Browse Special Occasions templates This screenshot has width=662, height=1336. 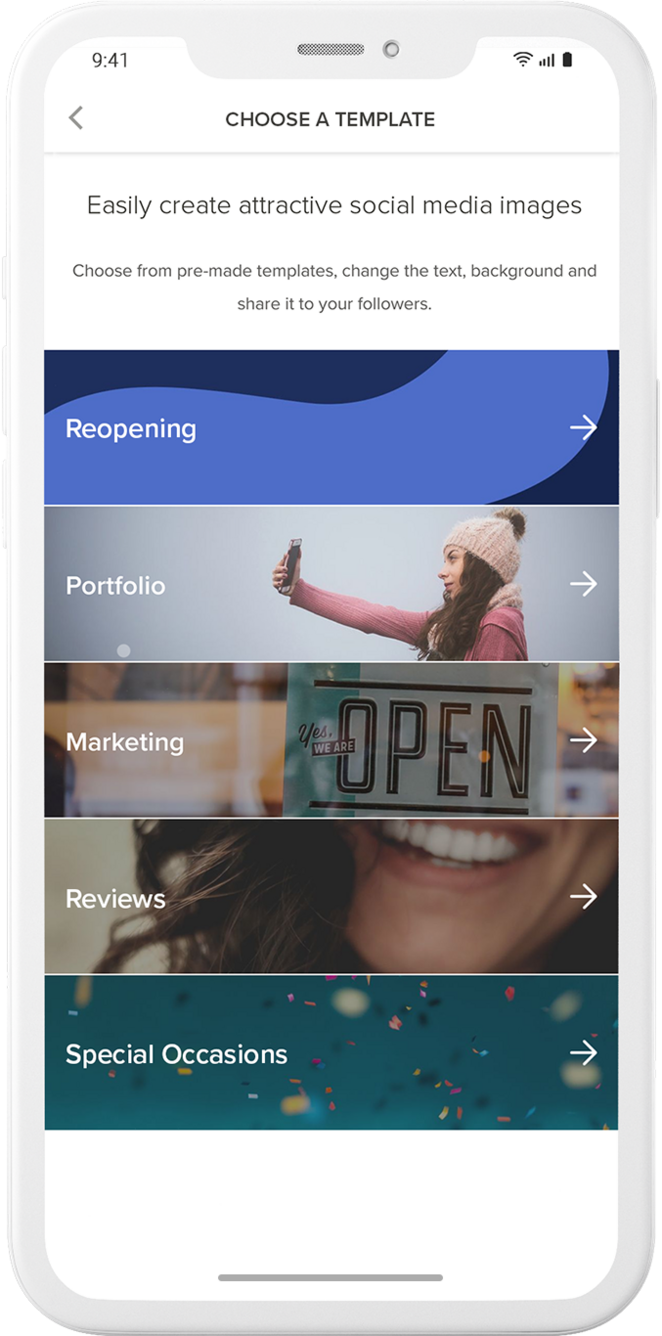pos(331,1053)
